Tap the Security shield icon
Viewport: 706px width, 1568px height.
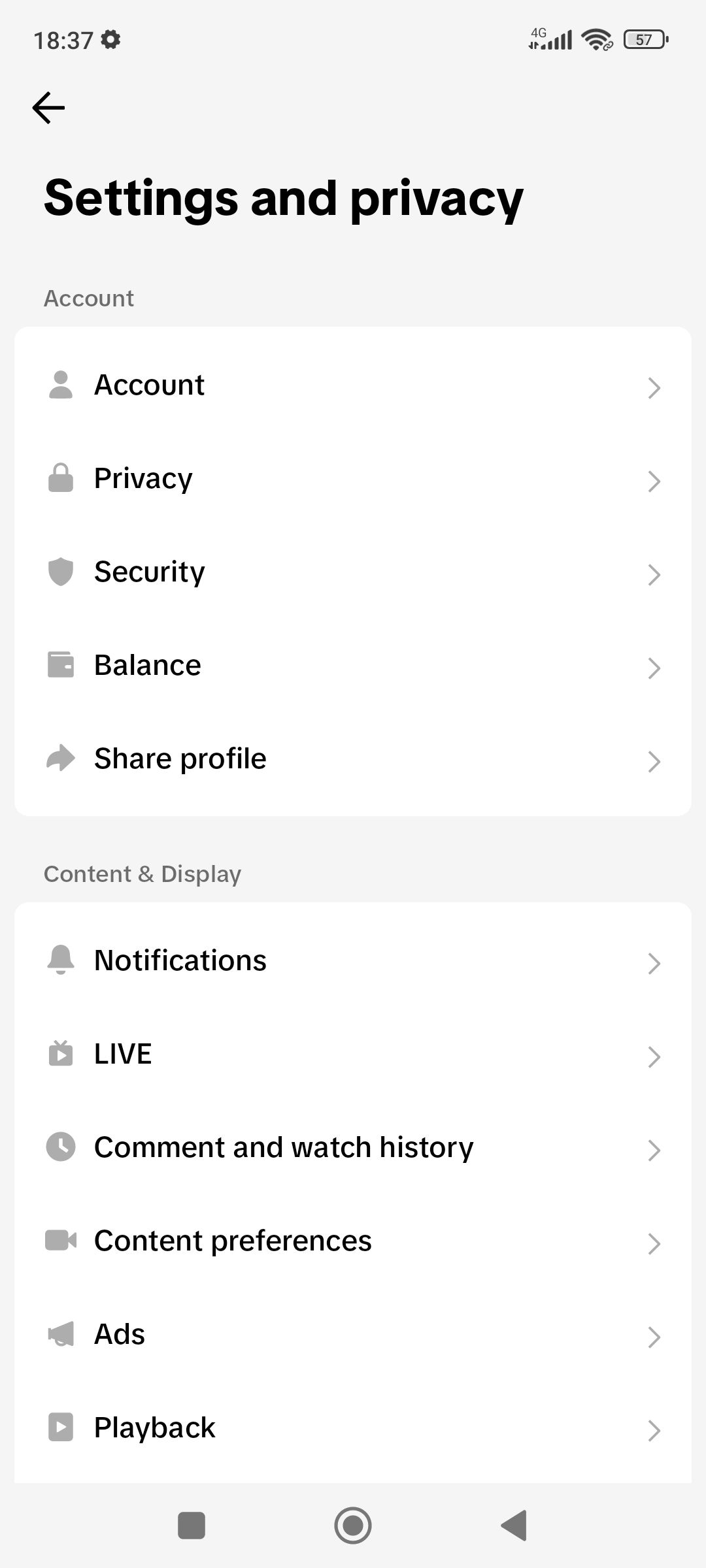pyautogui.click(x=61, y=572)
